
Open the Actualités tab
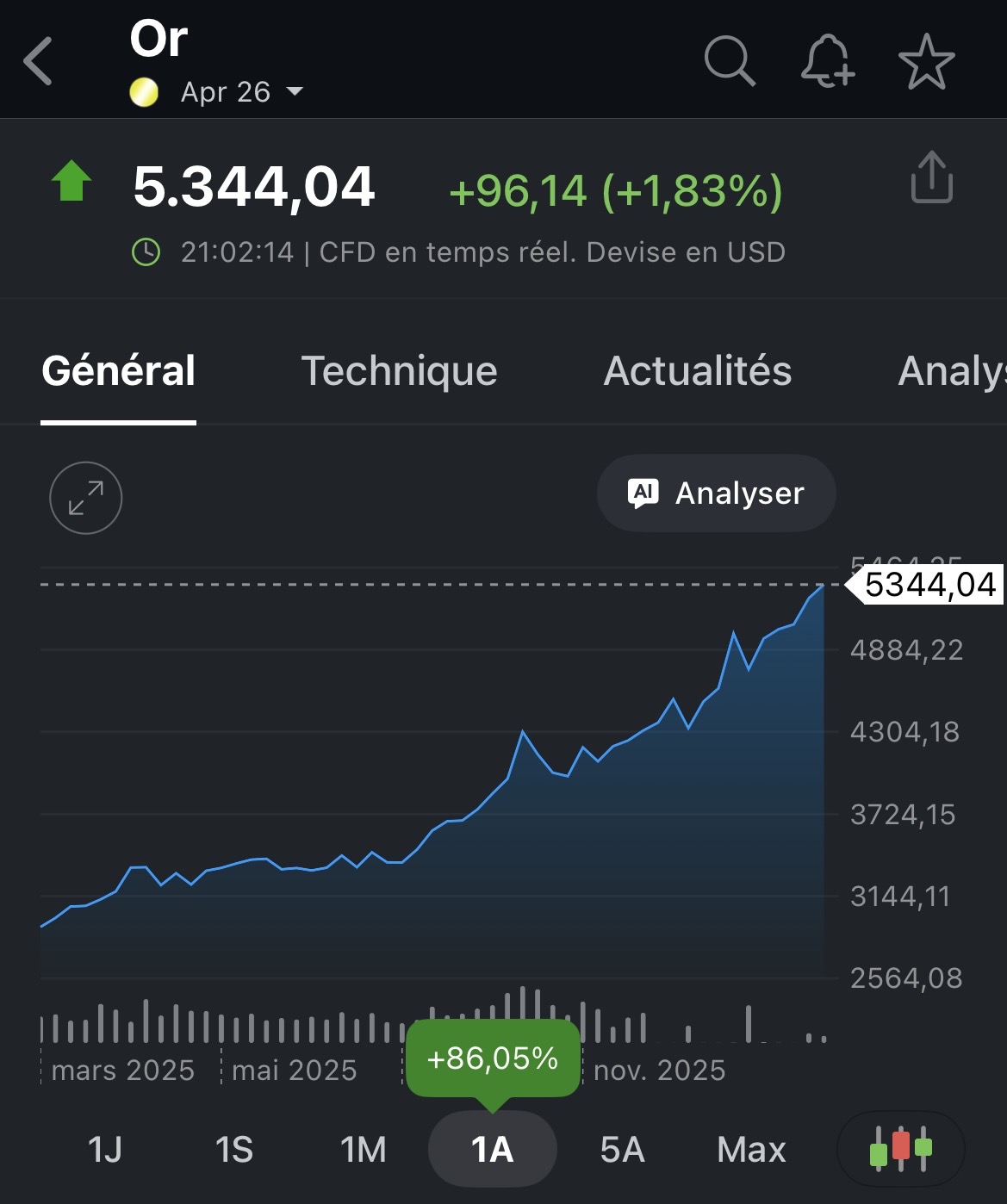(x=697, y=371)
